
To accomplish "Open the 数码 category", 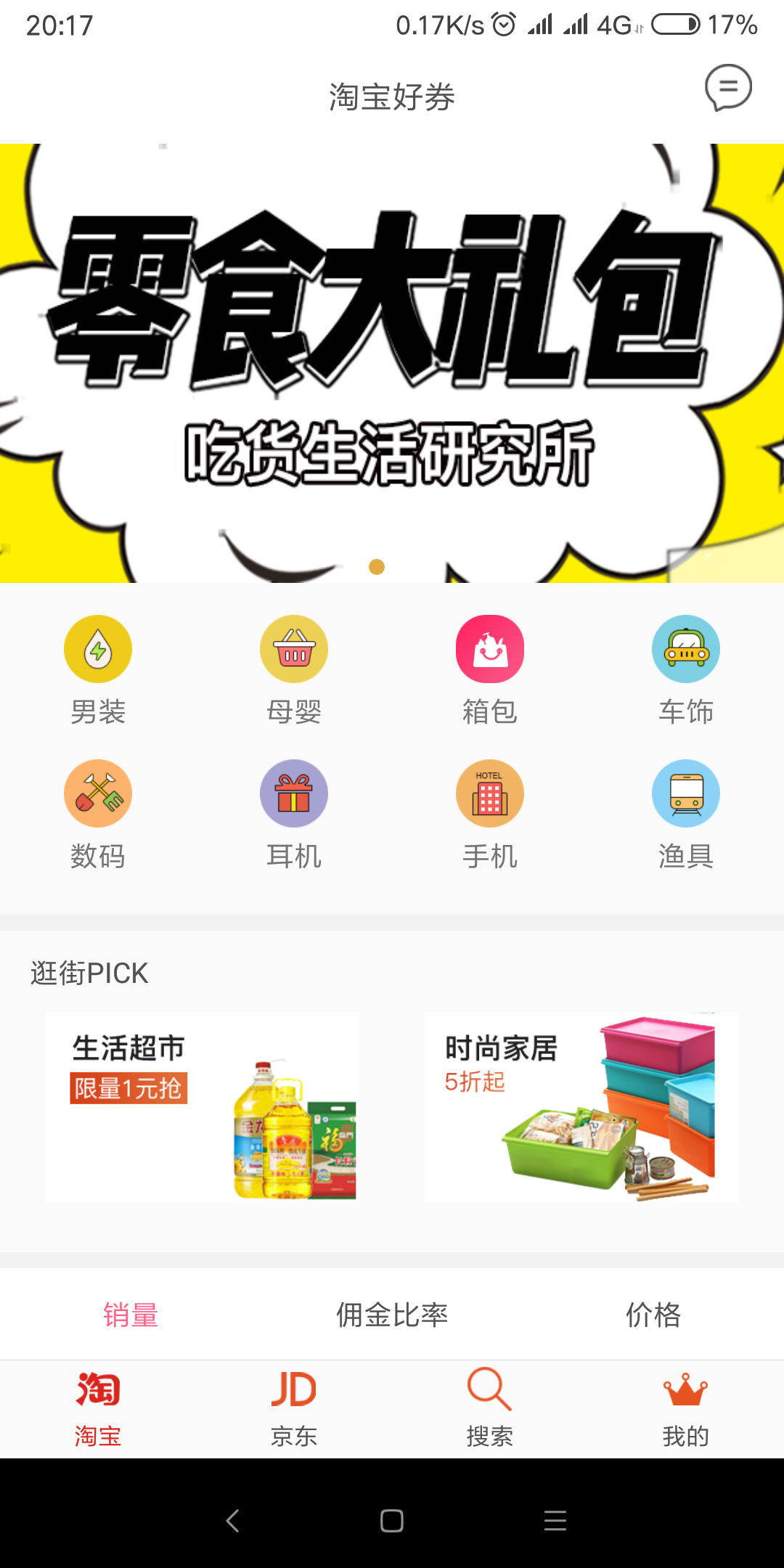I will click(98, 814).
